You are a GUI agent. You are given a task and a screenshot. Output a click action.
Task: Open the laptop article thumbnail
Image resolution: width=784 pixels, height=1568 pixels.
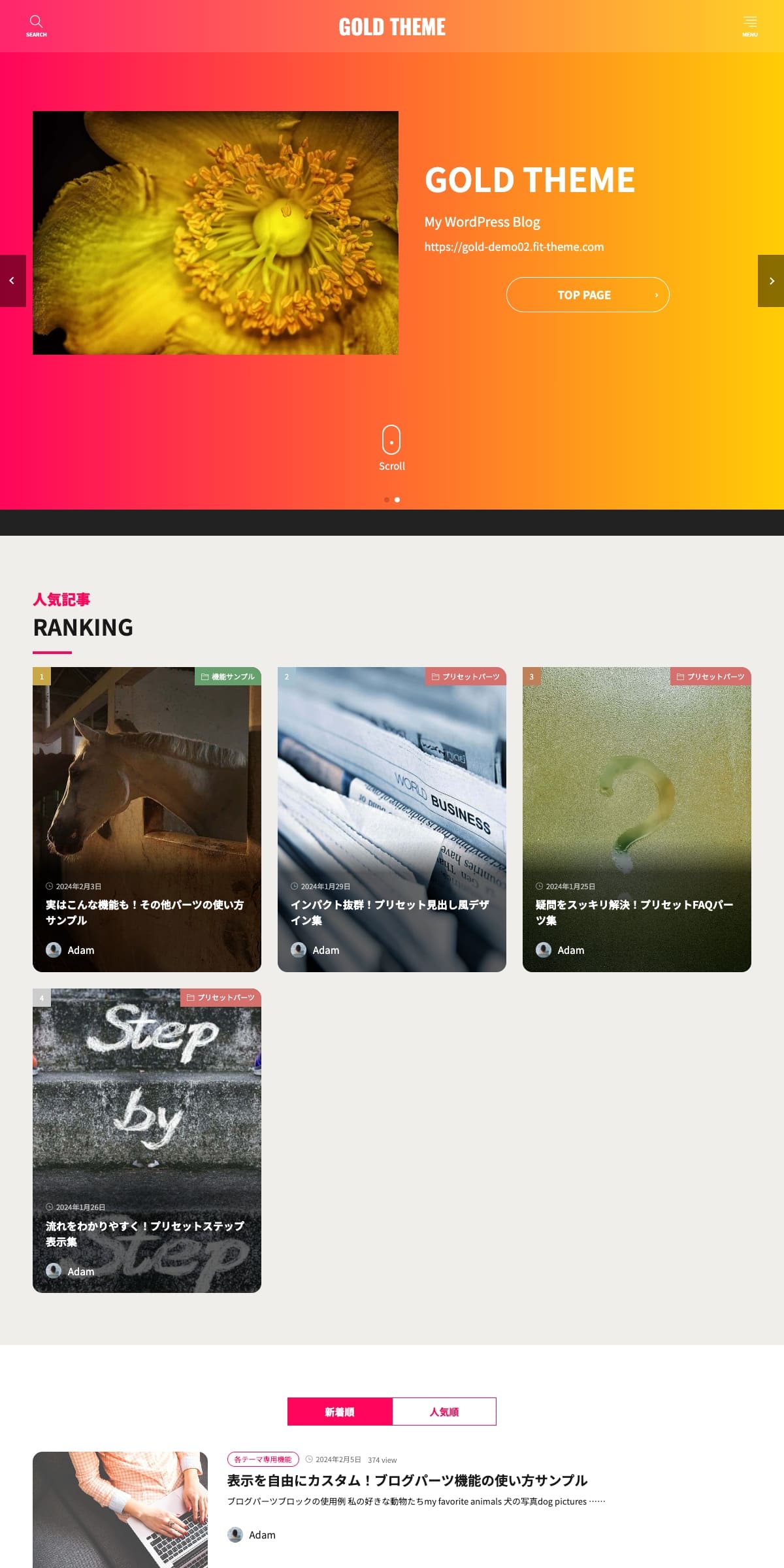[x=120, y=1509]
